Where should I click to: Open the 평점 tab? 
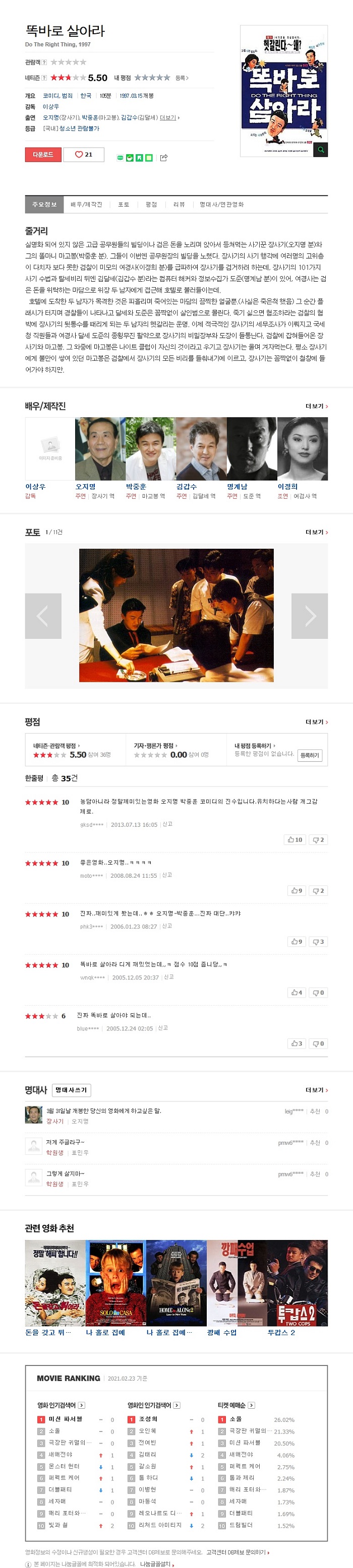[151, 205]
